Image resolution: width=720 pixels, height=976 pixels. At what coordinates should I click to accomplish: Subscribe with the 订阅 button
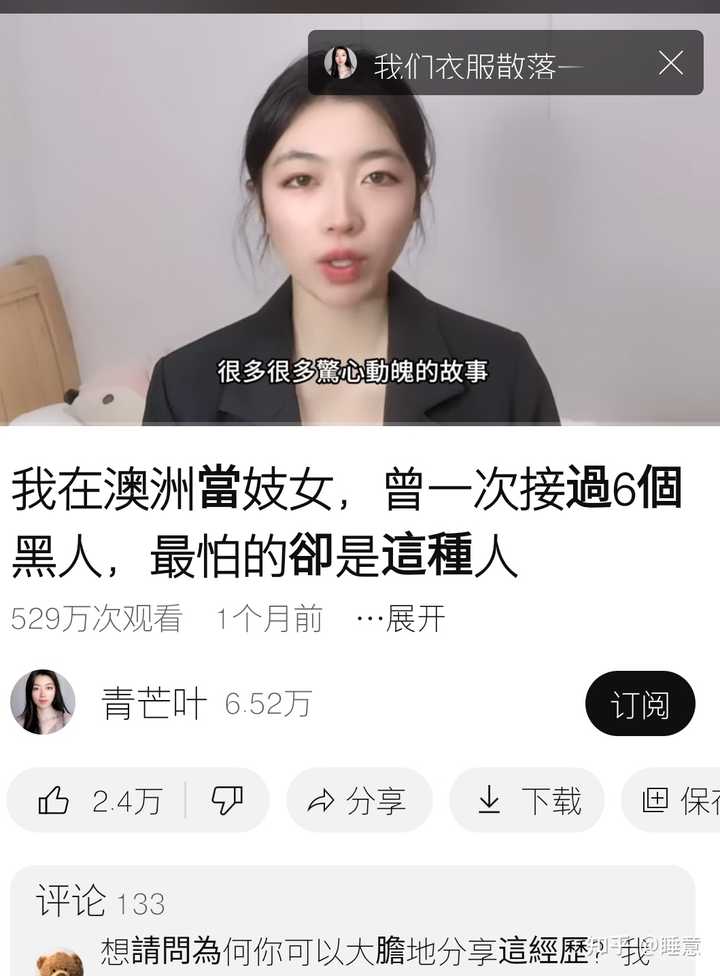pos(639,704)
